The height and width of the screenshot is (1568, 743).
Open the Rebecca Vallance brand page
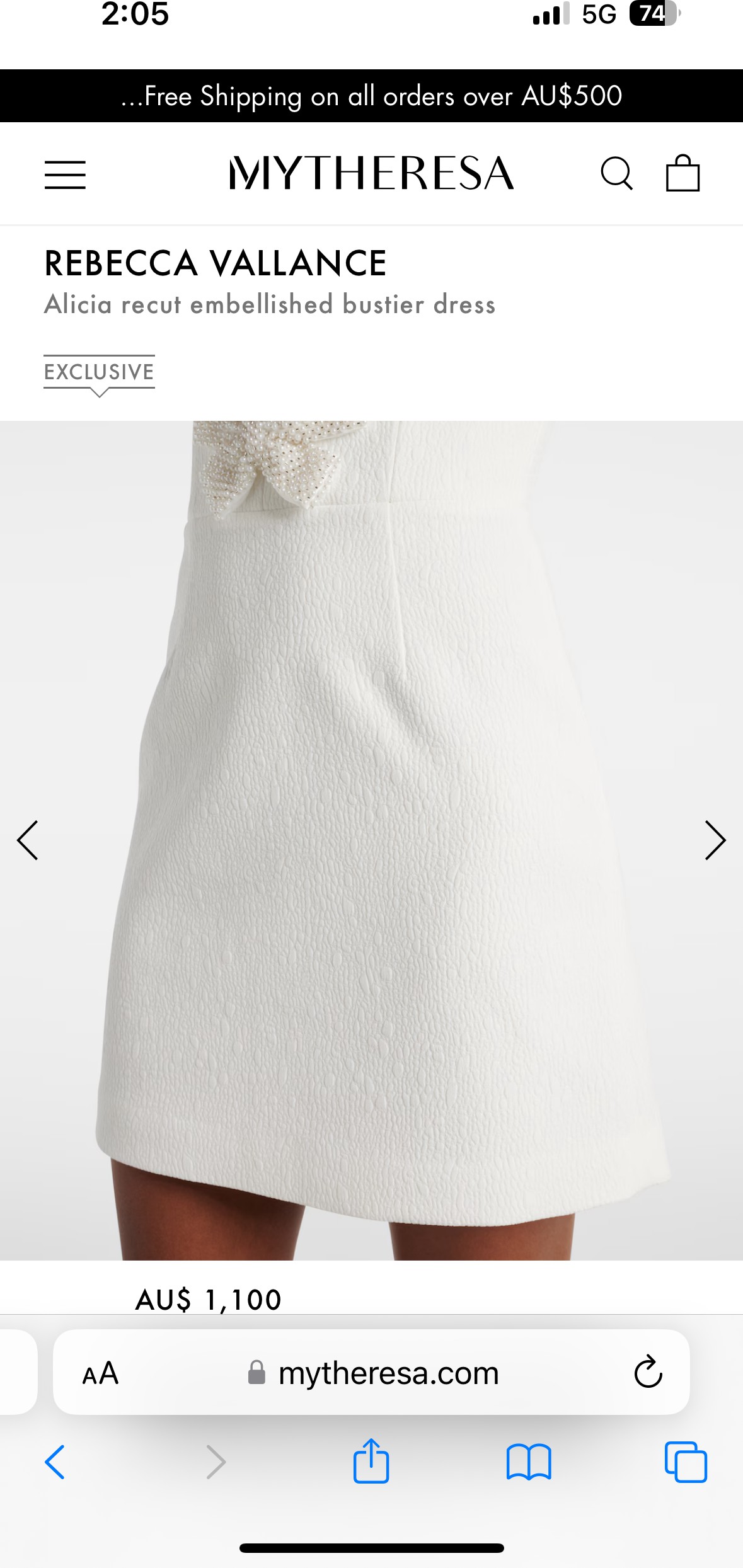[x=216, y=263]
